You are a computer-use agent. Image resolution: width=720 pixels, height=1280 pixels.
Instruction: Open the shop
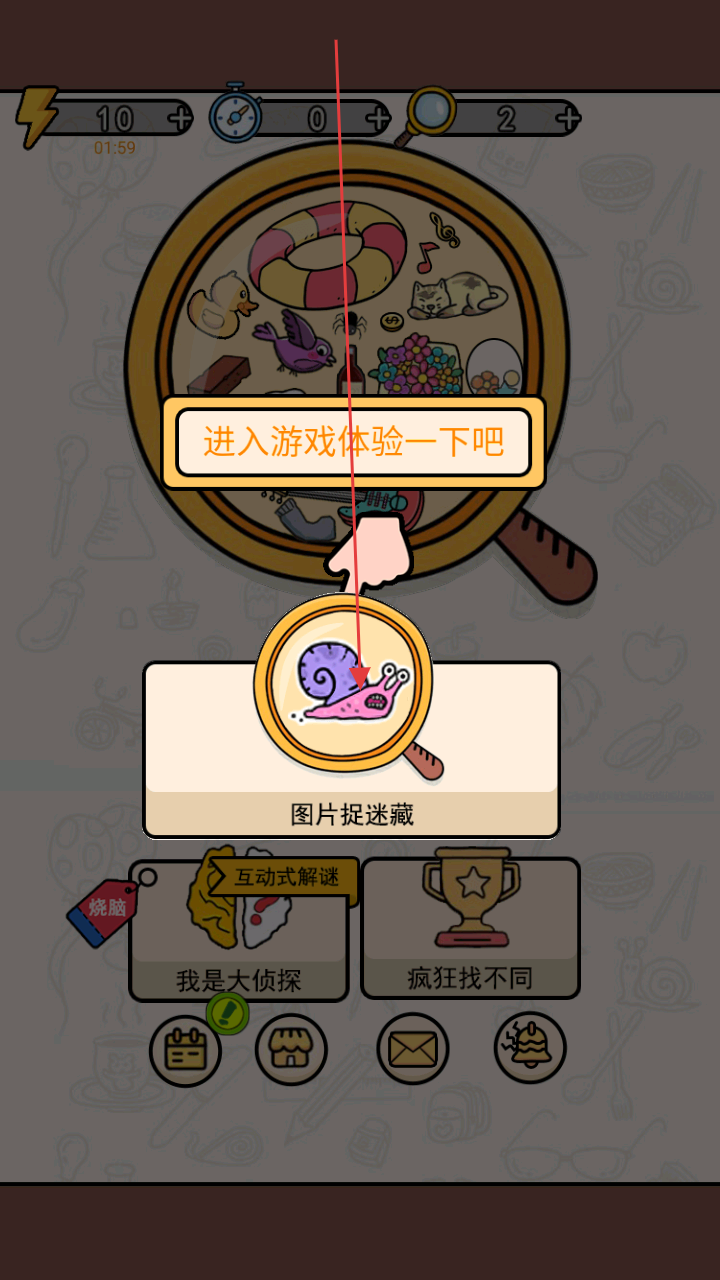[x=291, y=1050]
